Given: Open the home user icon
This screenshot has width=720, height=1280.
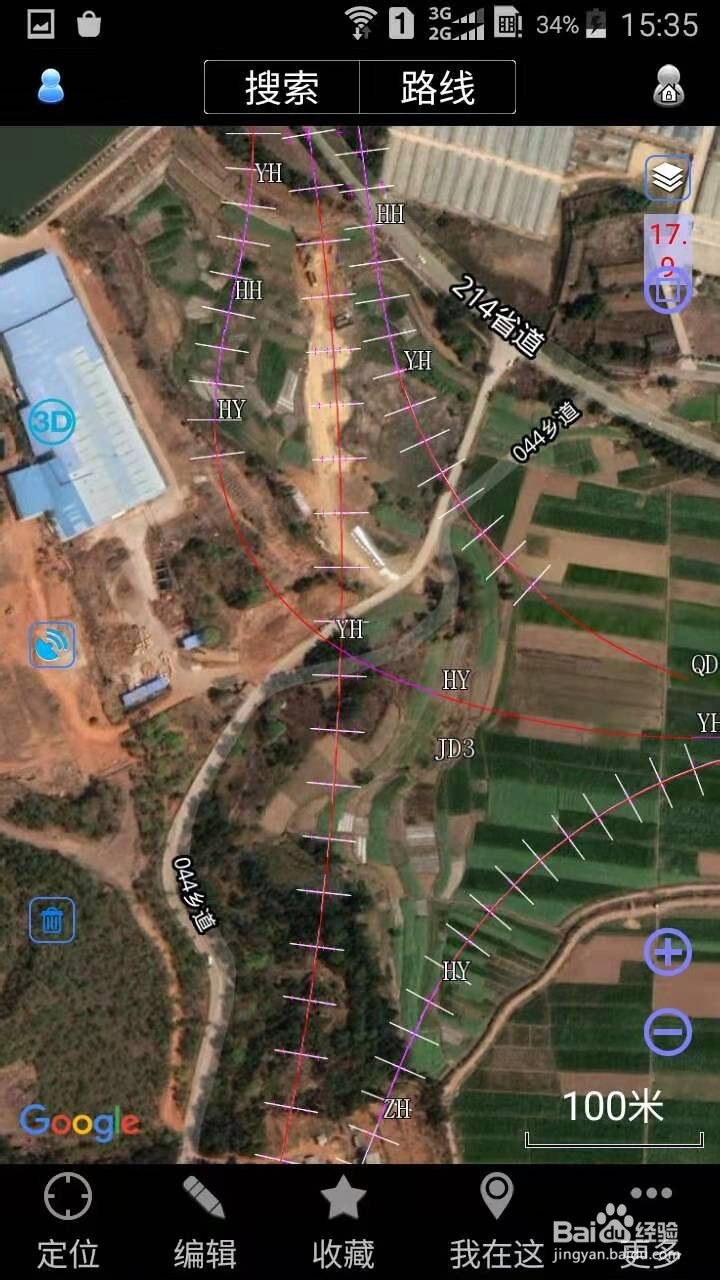Looking at the screenshot, I should (x=668, y=87).
